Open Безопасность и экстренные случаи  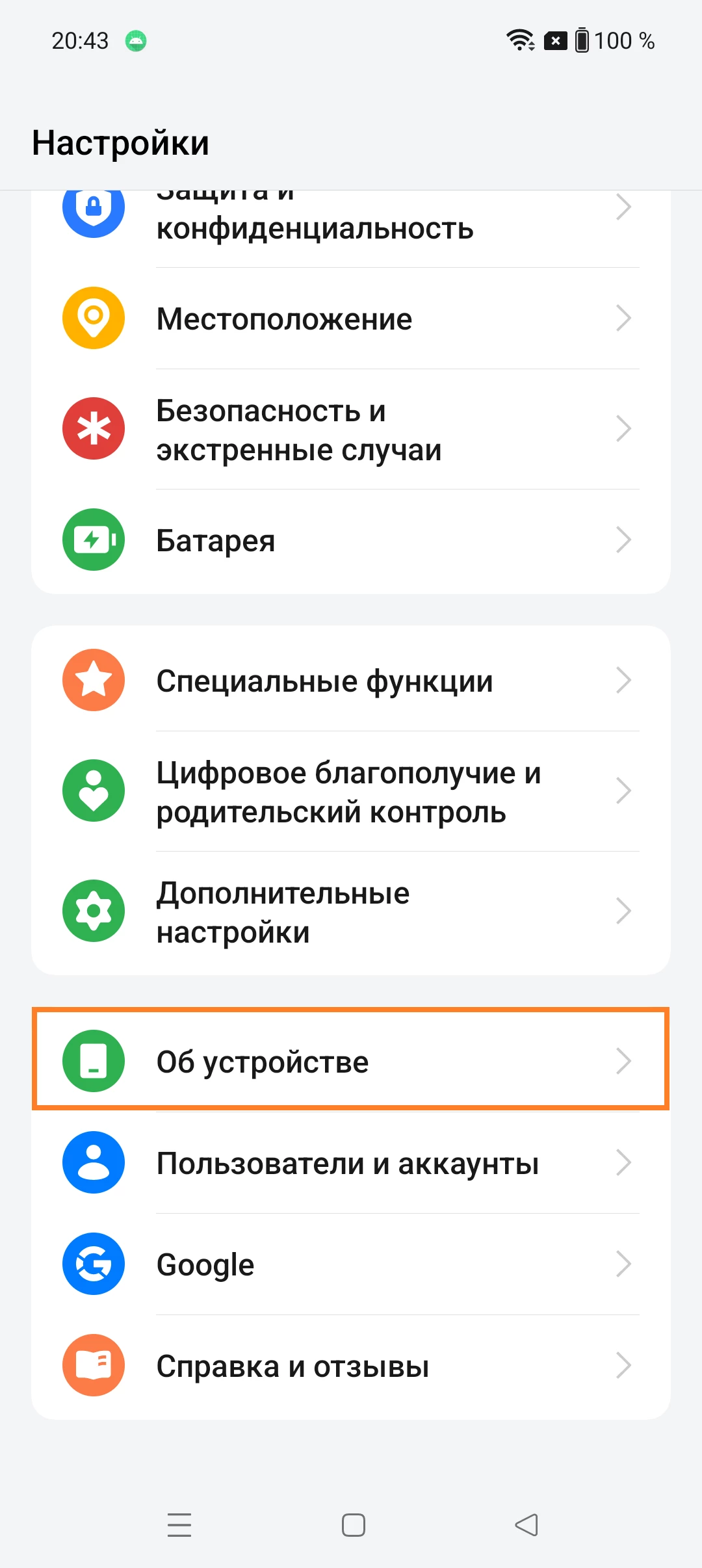coord(351,430)
